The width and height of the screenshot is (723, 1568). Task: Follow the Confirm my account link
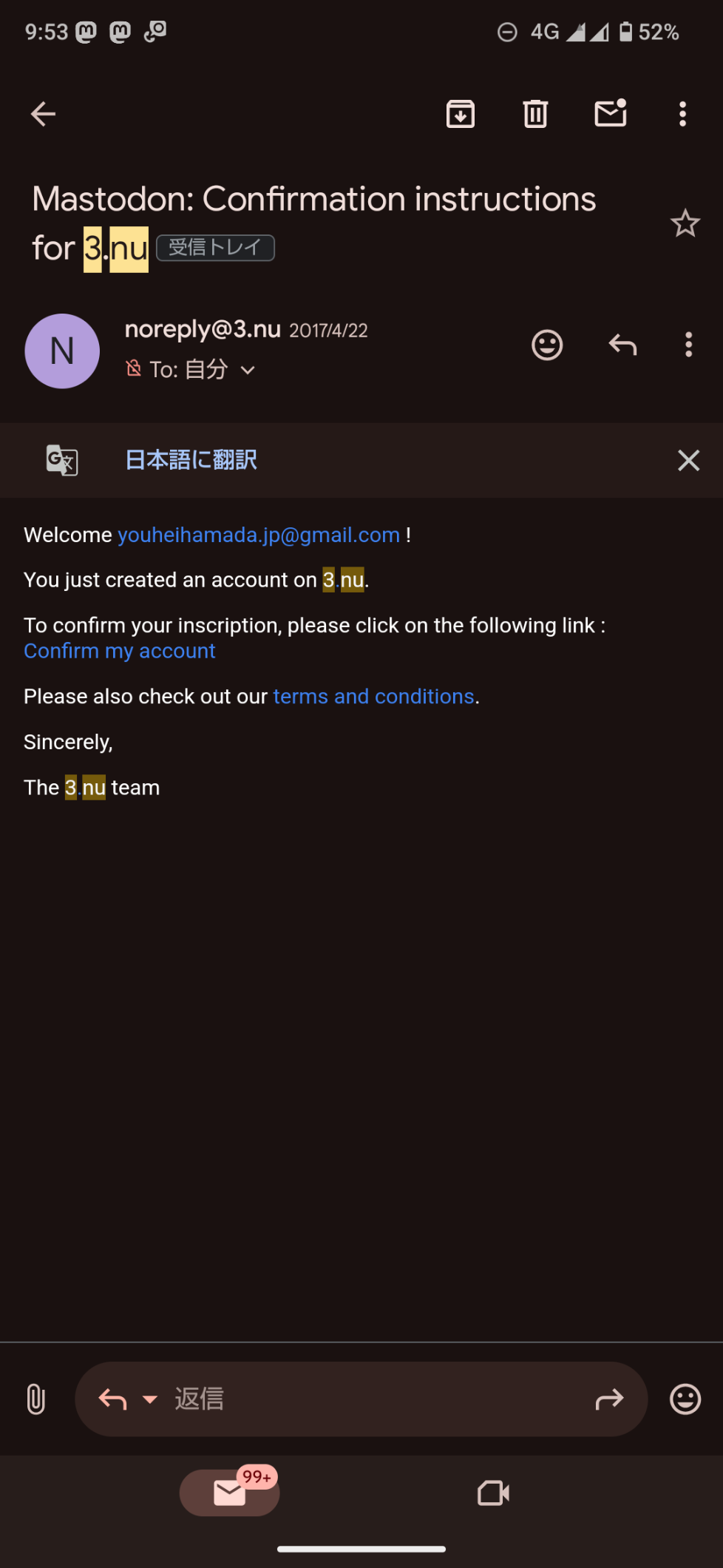click(x=120, y=651)
